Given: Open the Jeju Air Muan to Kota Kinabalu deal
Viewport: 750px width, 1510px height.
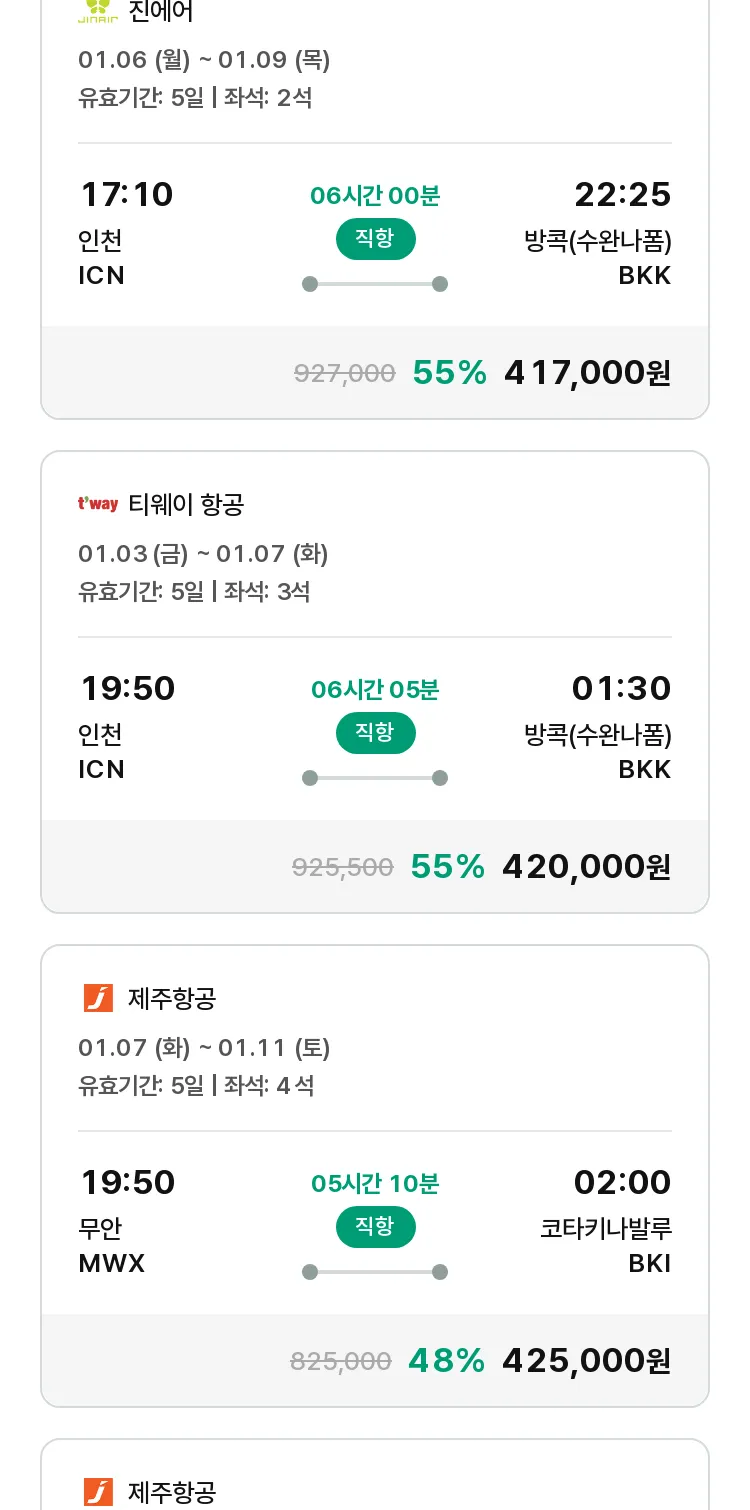Looking at the screenshot, I should click(375, 1176).
